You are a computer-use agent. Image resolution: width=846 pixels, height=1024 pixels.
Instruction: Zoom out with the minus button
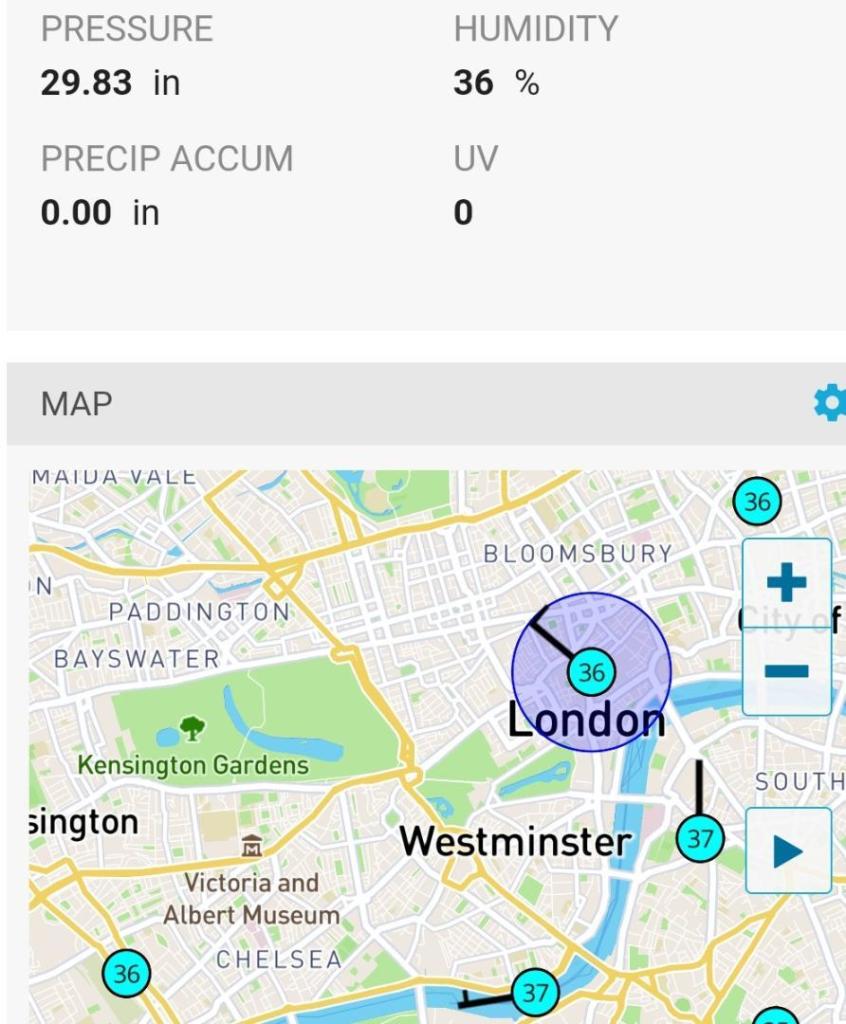coord(786,671)
